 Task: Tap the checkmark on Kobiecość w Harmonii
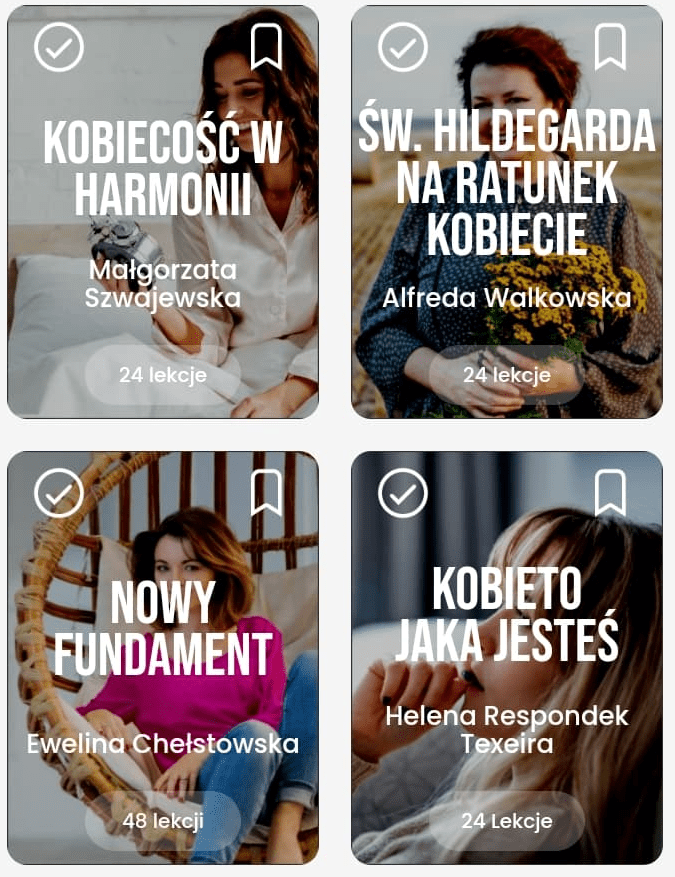59,47
